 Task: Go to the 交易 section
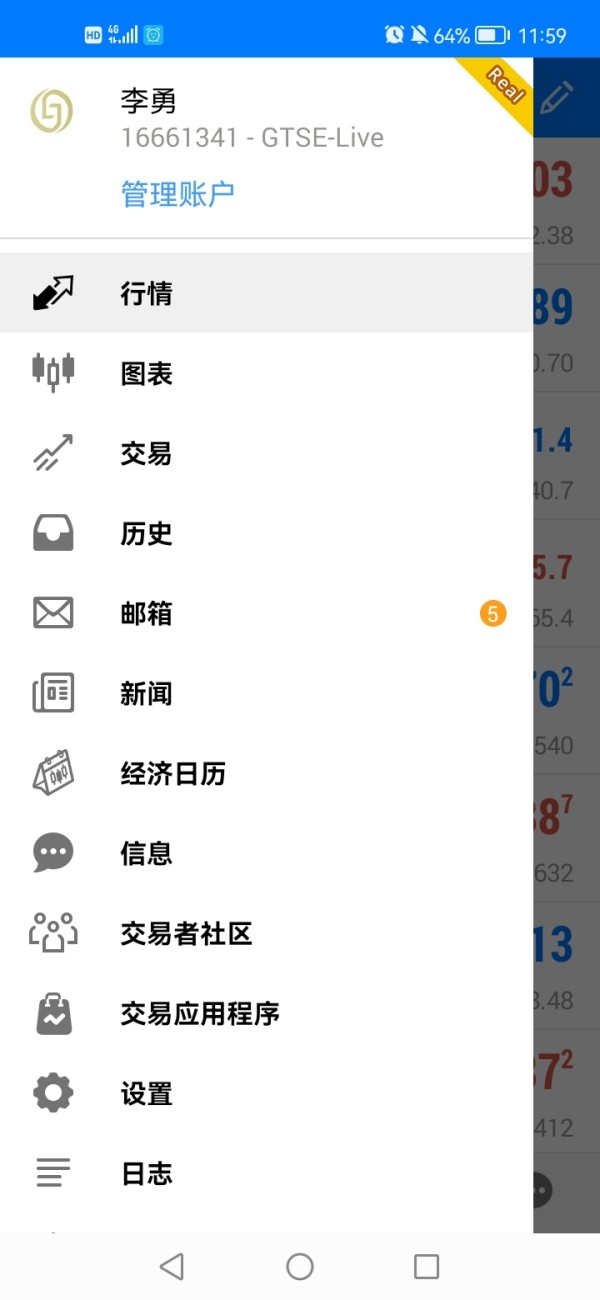click(x=266, y=453)
